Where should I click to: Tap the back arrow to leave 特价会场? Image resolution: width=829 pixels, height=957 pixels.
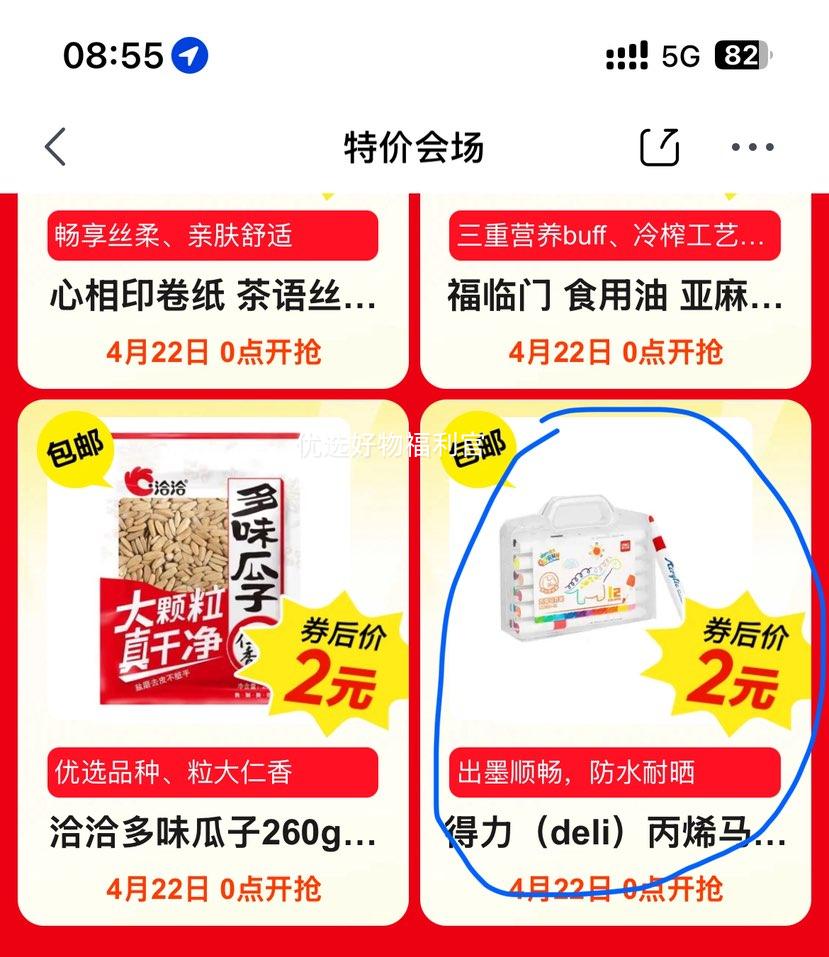[55, 146]
